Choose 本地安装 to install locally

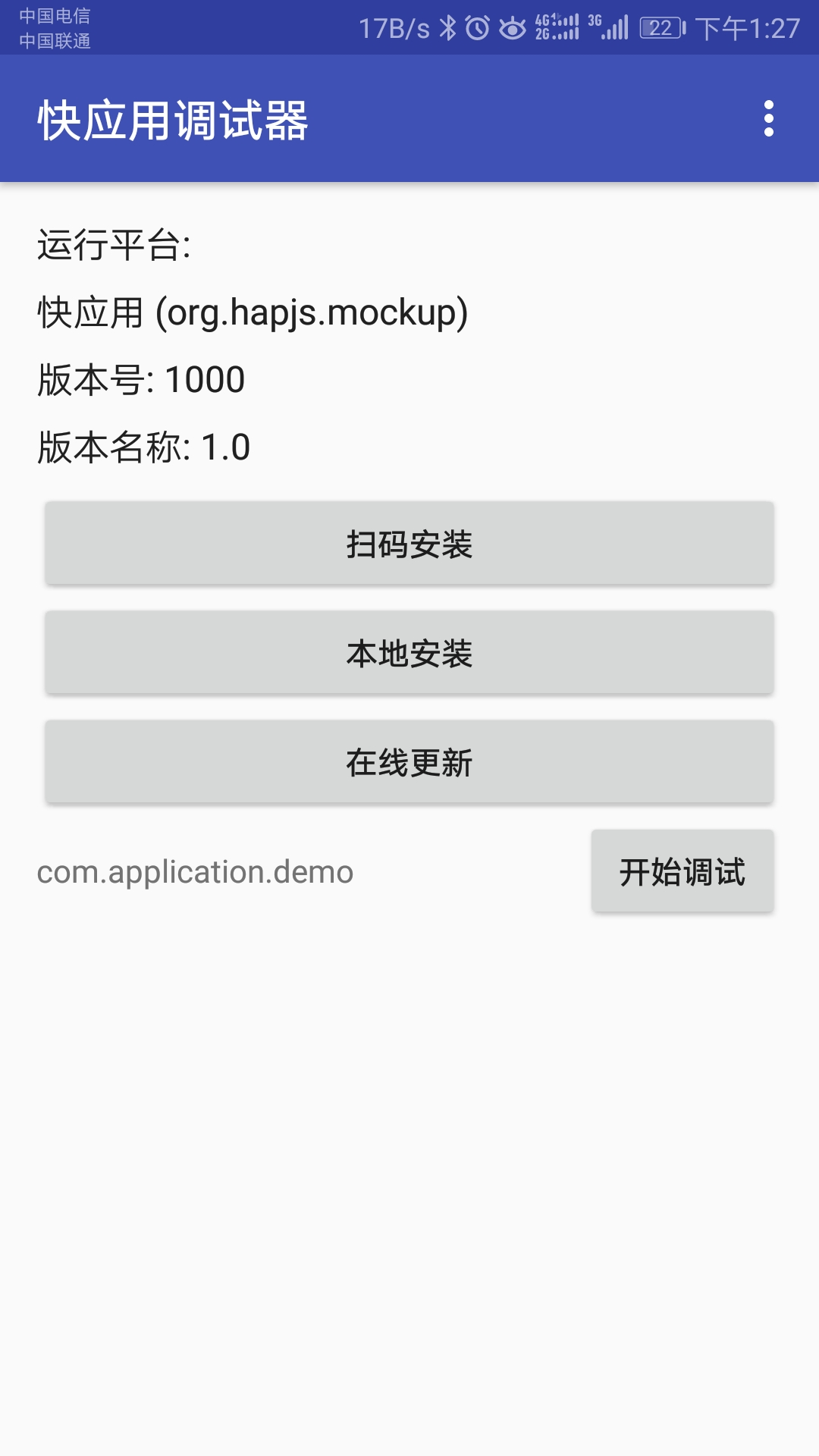[409, 653]
